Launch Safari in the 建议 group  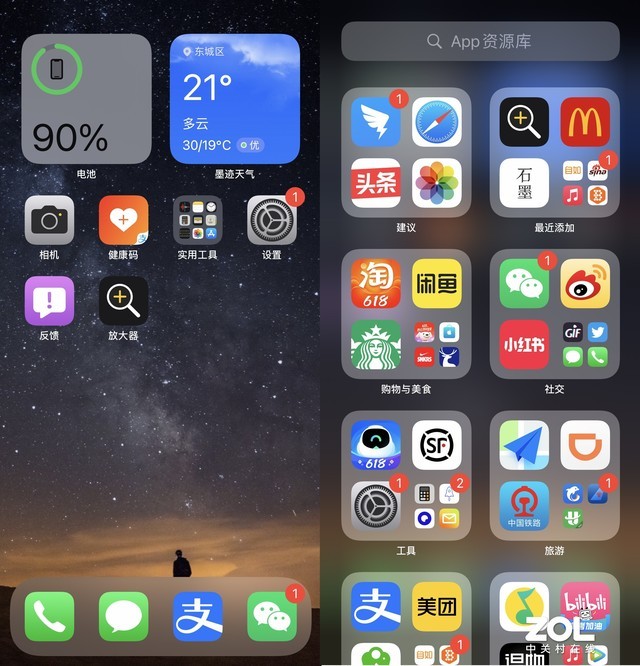coord(437,122)
